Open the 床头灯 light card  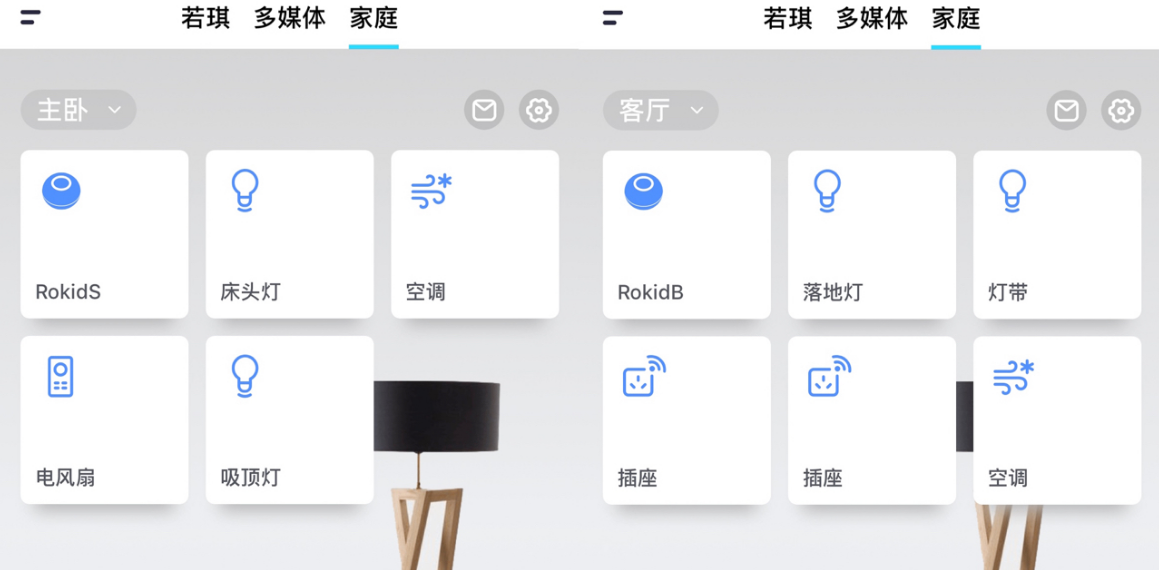point(289,235)
